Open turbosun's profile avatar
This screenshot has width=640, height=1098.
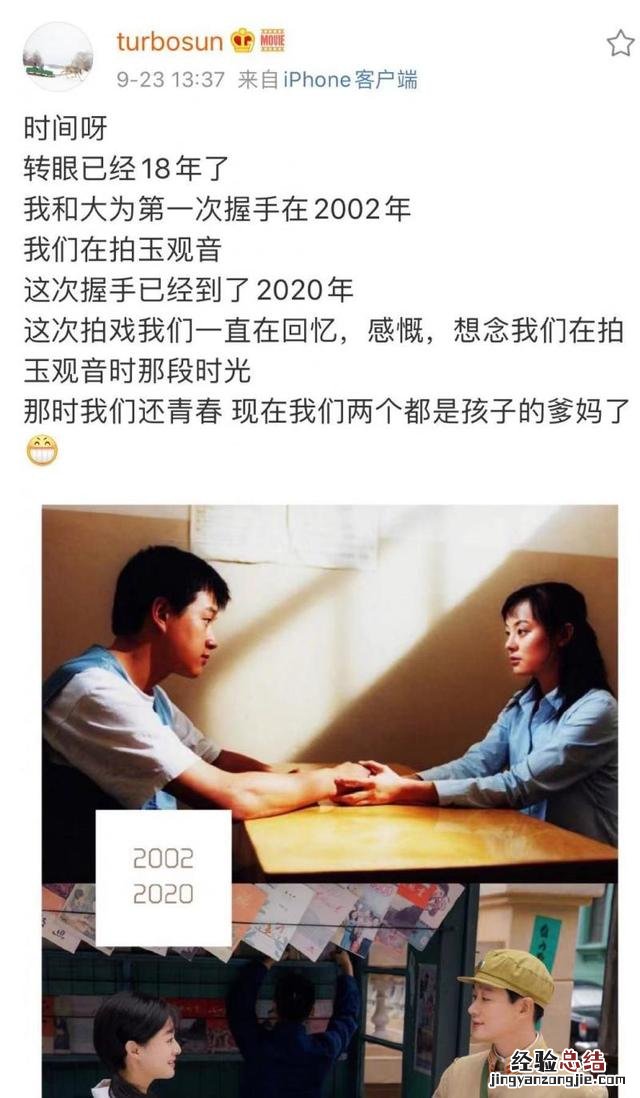pyautogui.click(x=57, y=57)
